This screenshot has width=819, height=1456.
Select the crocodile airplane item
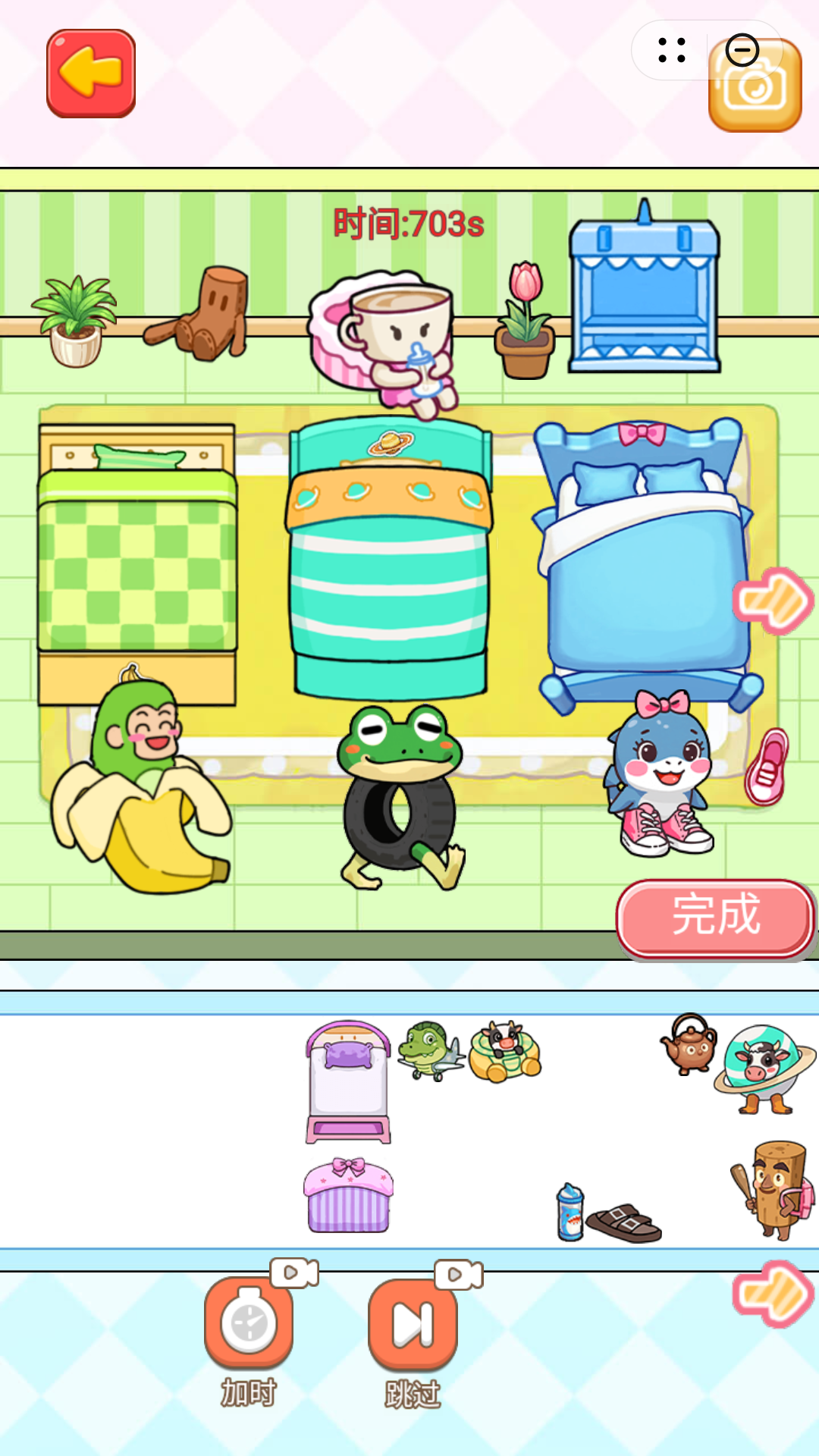[430, 1050]
